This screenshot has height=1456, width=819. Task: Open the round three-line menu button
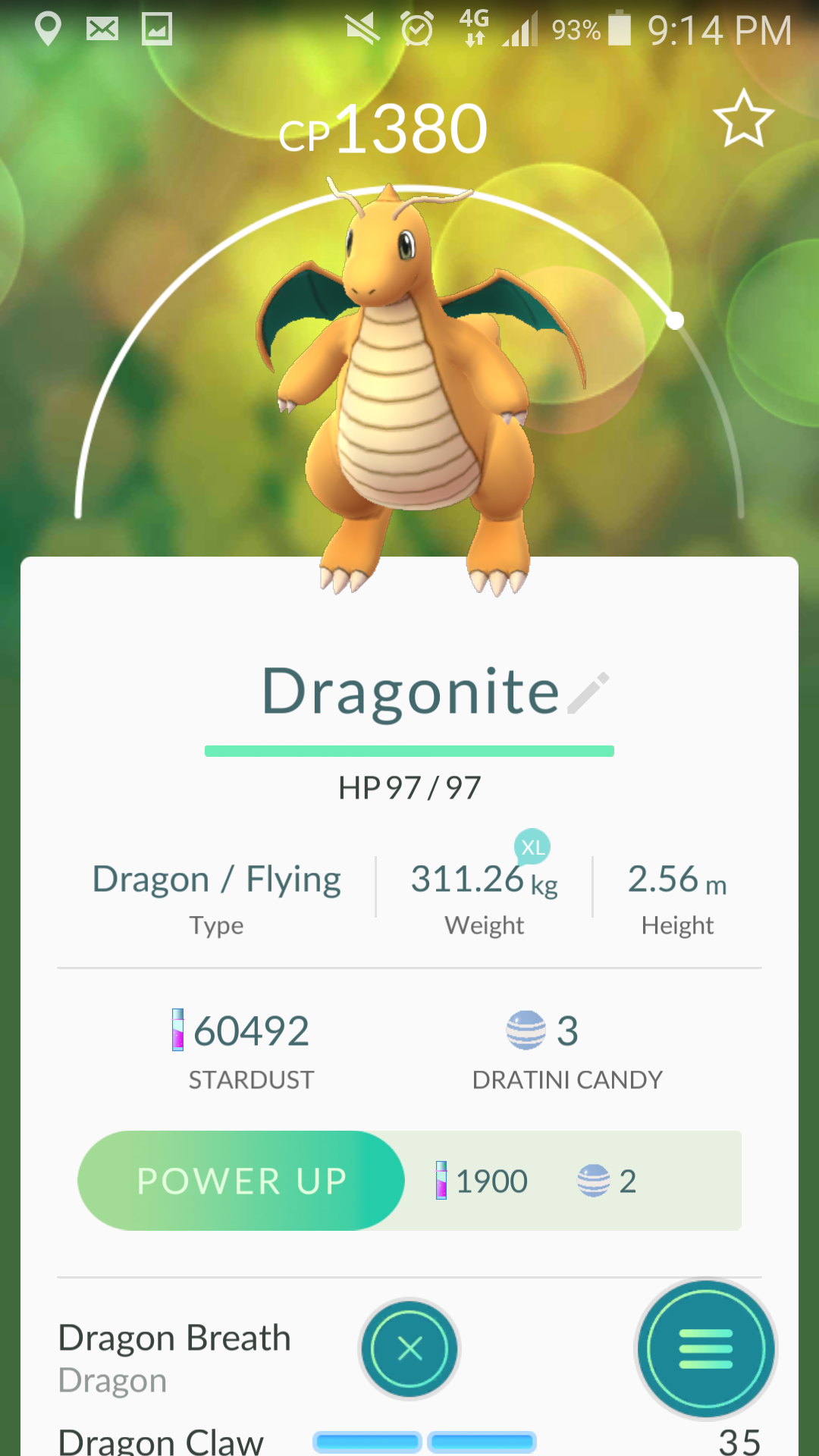click(706, 1349)
